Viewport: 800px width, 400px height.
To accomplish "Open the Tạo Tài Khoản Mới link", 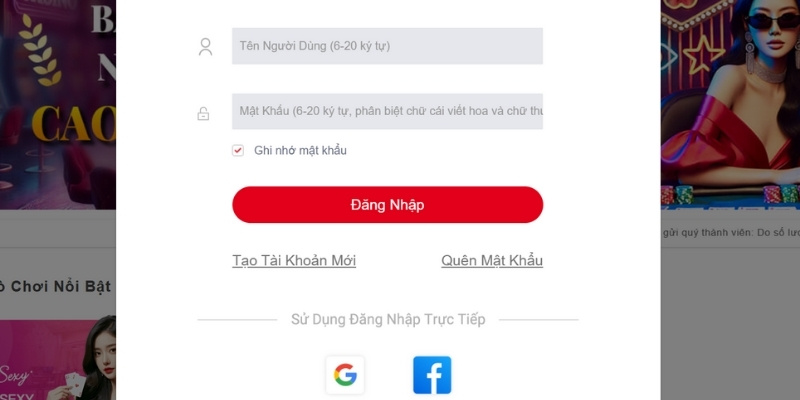I will [294, 261].
